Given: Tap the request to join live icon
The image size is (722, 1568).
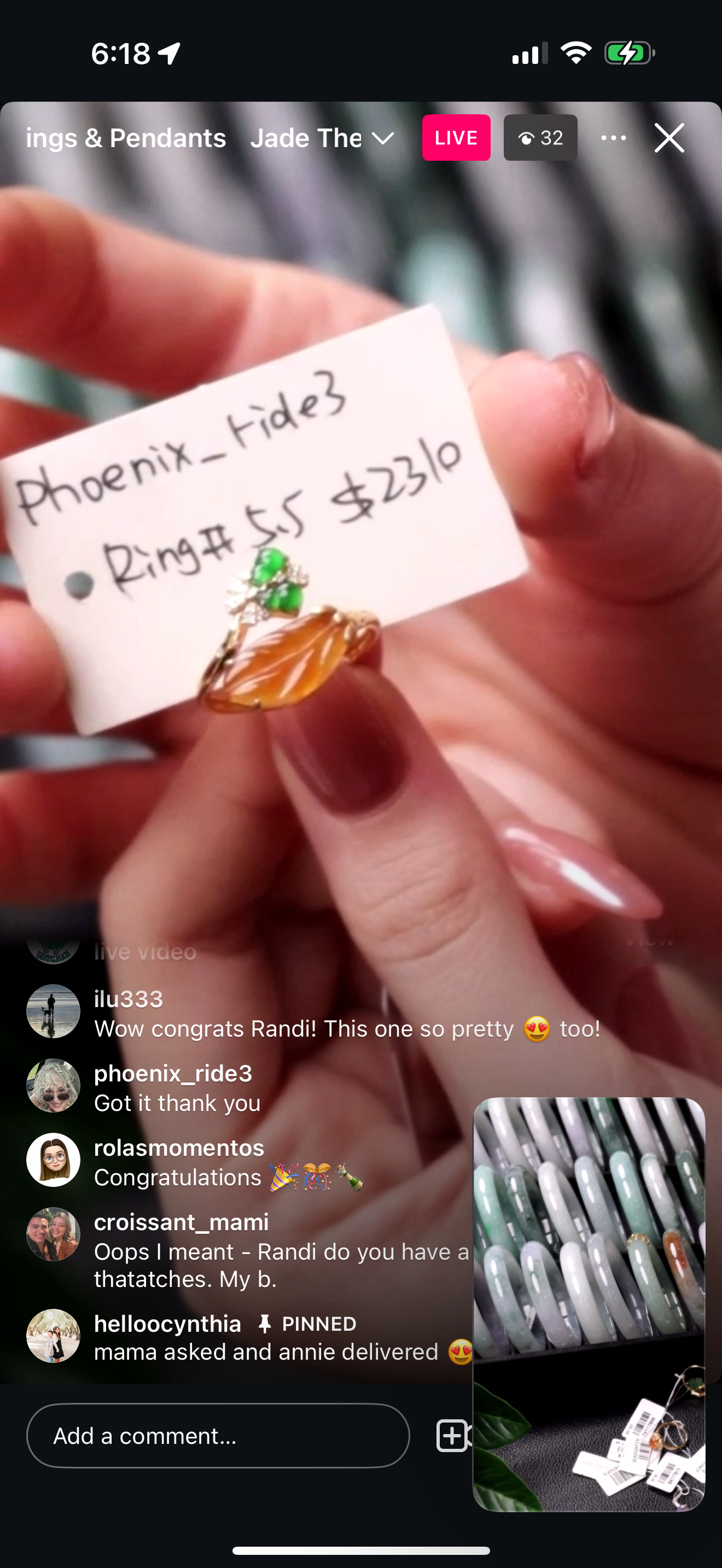Looking at the screenshot, I should point(453,1436).
